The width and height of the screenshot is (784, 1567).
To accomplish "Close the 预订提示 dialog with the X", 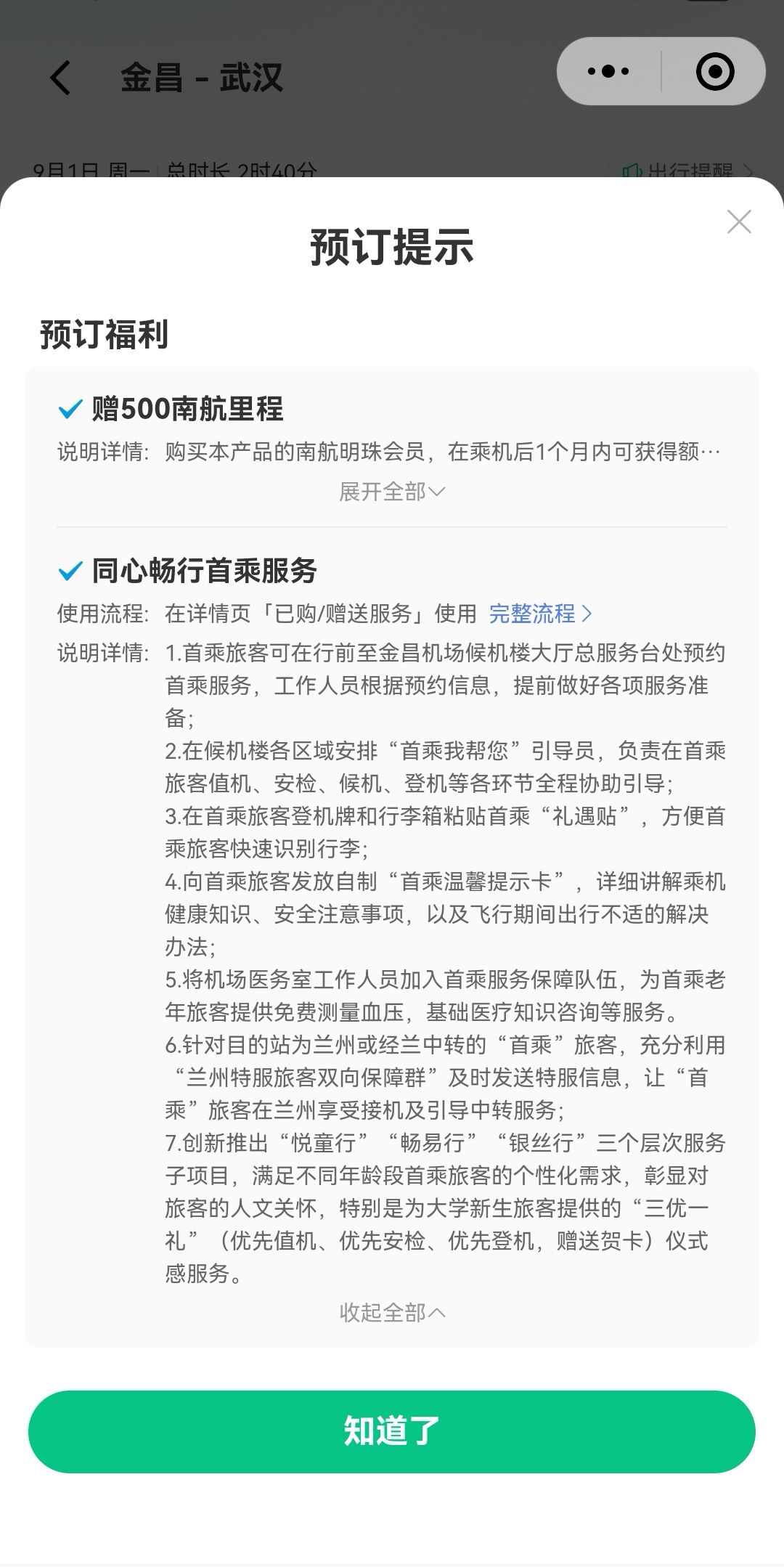I will click(x=739, y=221).
